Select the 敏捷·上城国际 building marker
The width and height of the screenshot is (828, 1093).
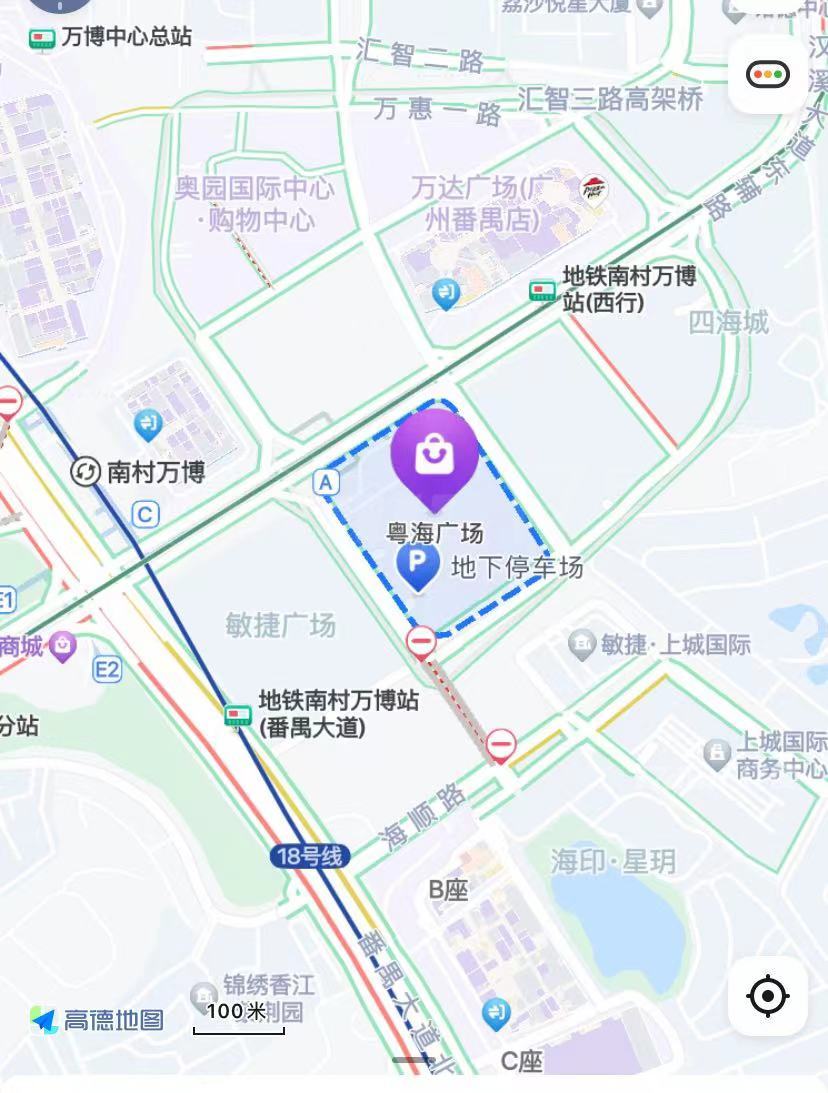tap(581, 645)
